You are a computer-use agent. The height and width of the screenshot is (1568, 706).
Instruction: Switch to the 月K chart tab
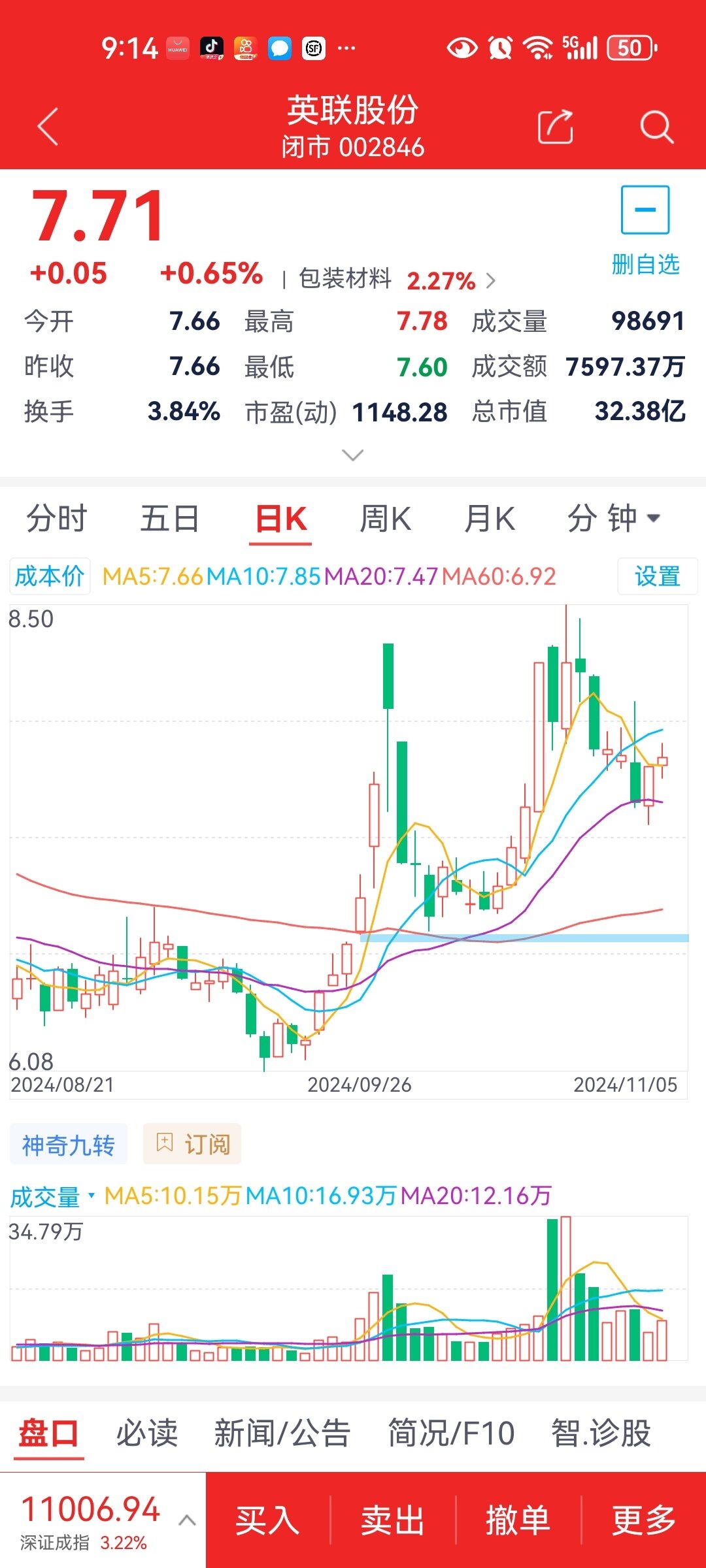(x=489, y=519)
